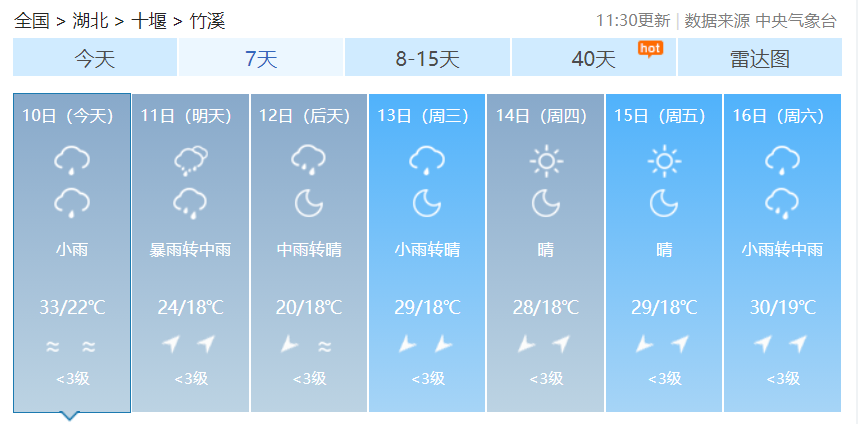Select the 15日 (周五) forecast card

pyautogui.click(x=664, y=252)
